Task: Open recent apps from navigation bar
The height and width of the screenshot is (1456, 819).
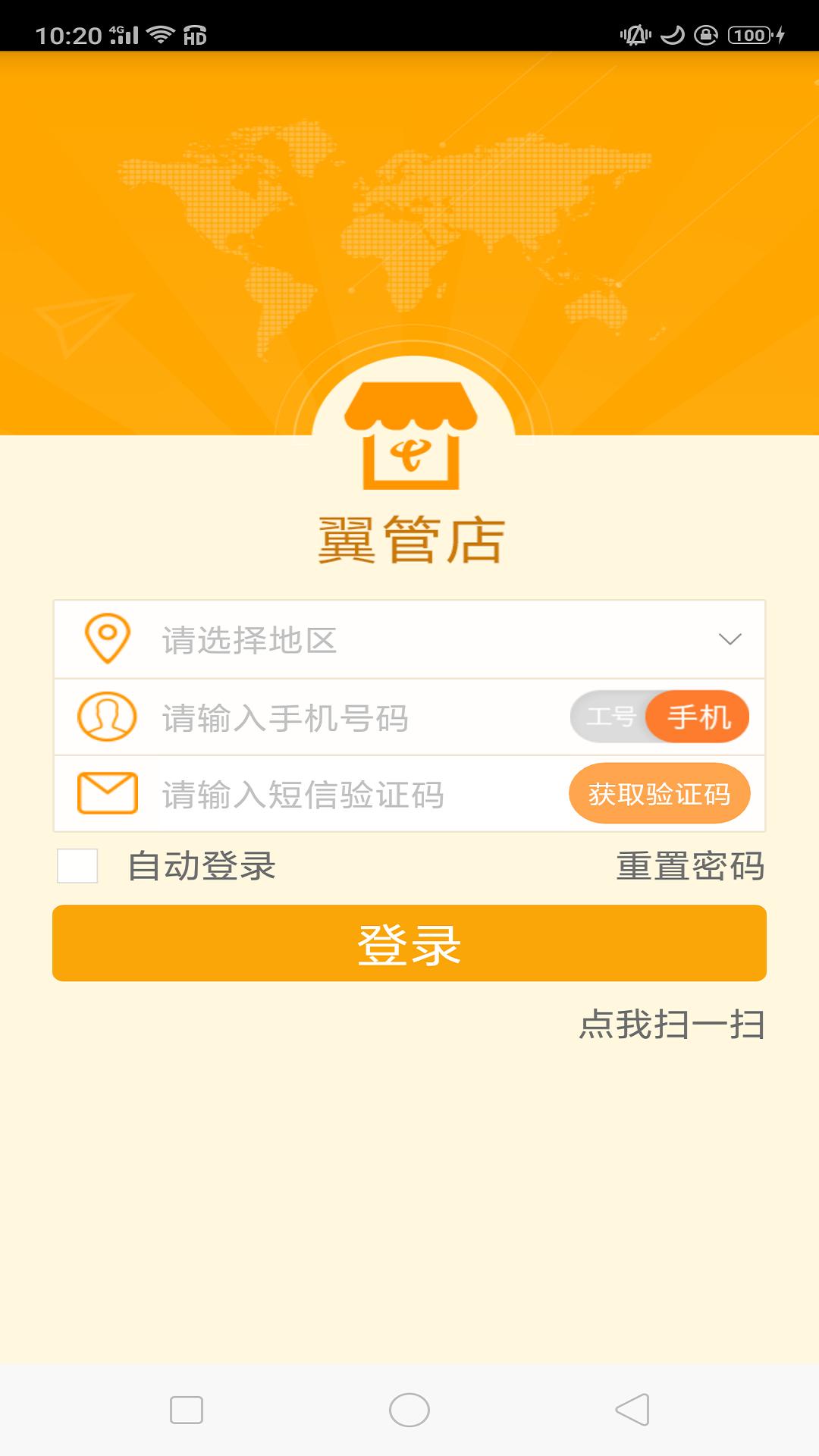Action: [187, 1410]
